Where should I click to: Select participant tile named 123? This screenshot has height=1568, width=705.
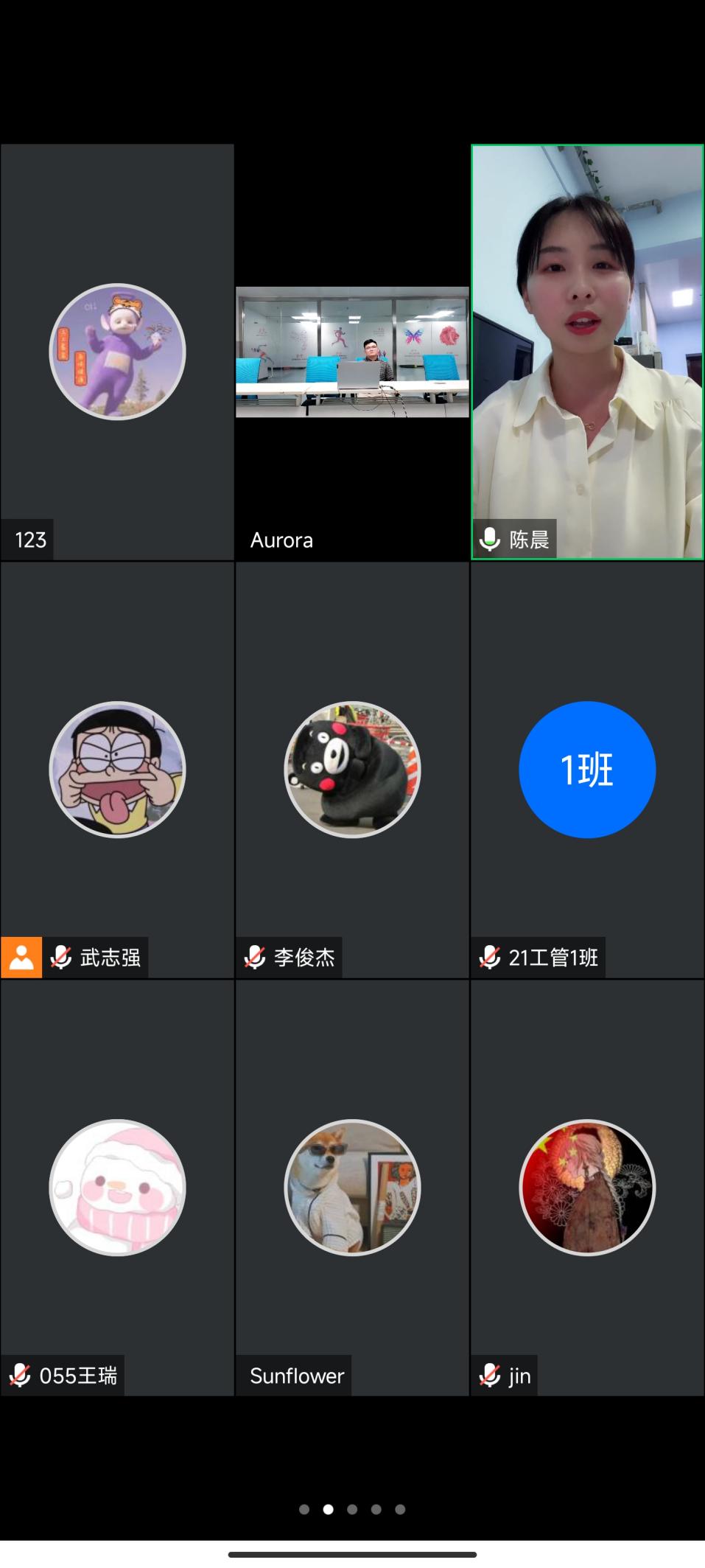click(117, 352)
